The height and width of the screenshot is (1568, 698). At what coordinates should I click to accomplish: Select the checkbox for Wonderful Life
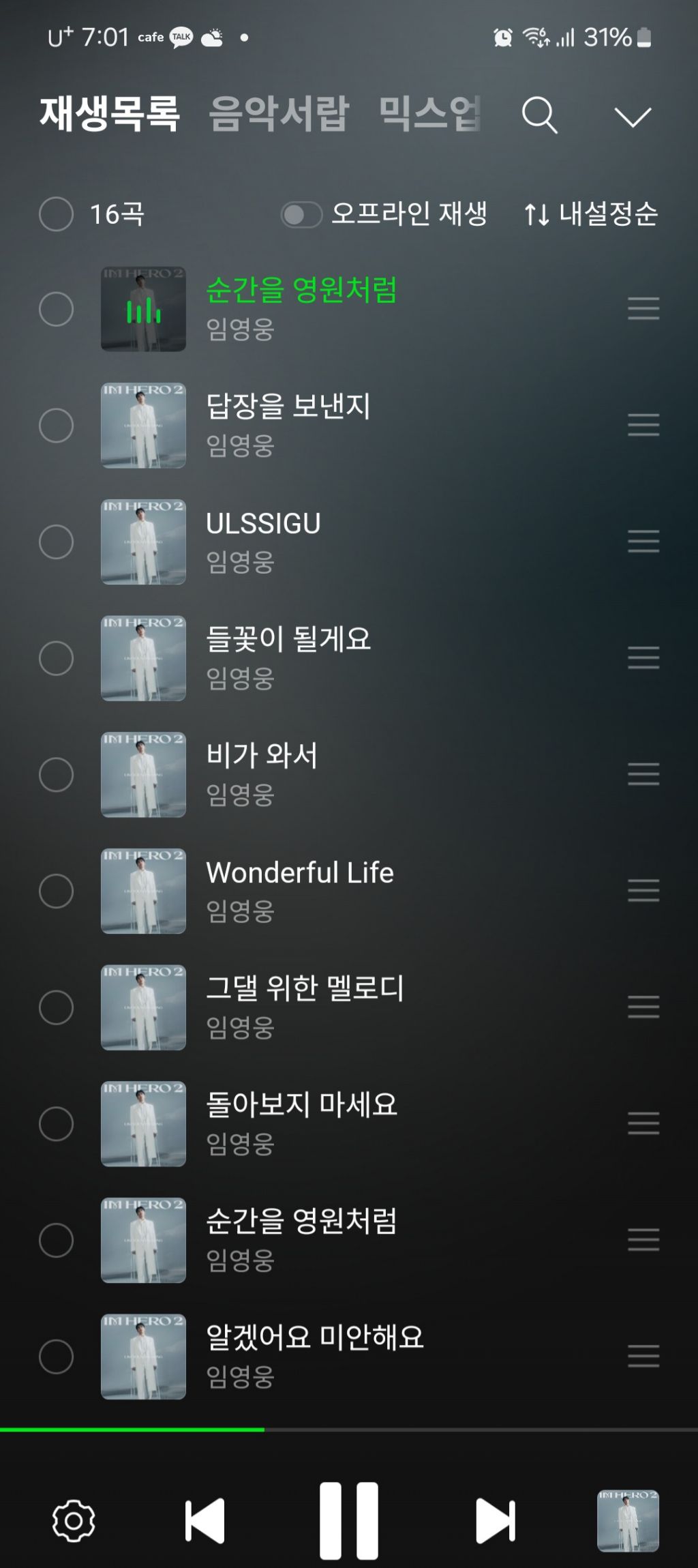click(x=56, y=891)
